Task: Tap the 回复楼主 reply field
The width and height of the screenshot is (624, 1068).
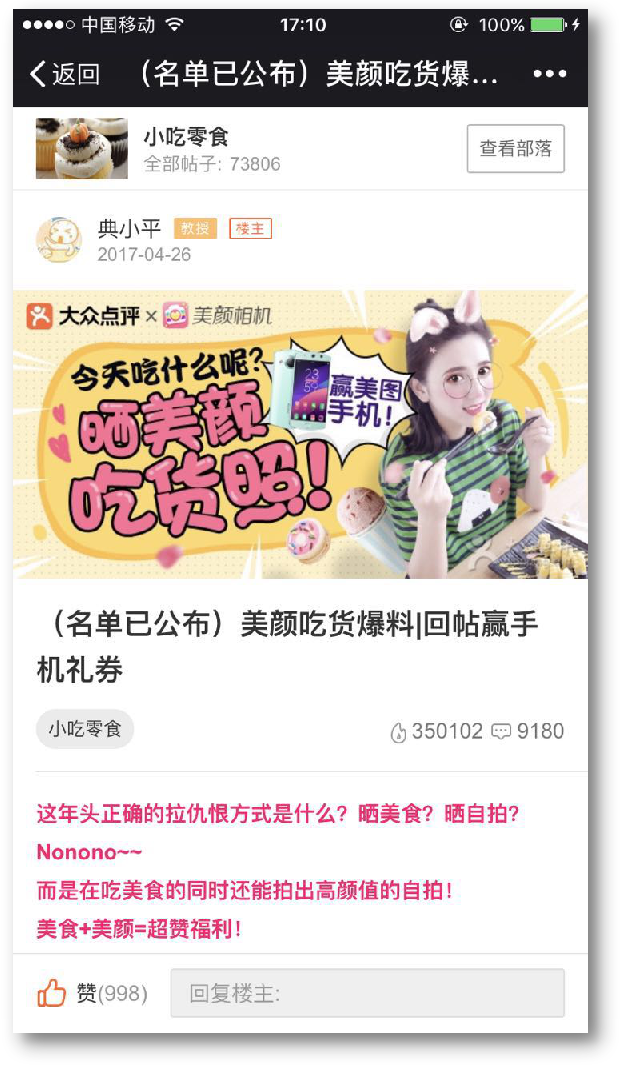Action: (x=367, y=993)
